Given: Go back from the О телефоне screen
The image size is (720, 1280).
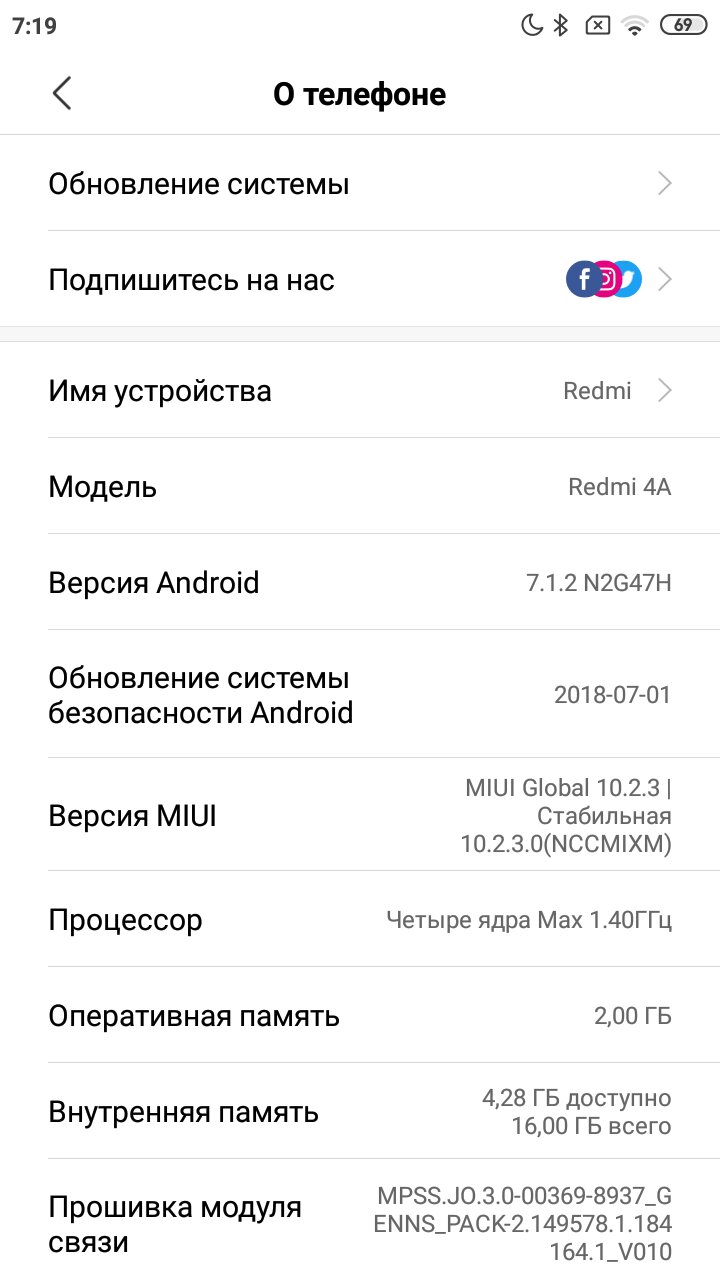Looking at the screenshot, I should tap(62, 94).
